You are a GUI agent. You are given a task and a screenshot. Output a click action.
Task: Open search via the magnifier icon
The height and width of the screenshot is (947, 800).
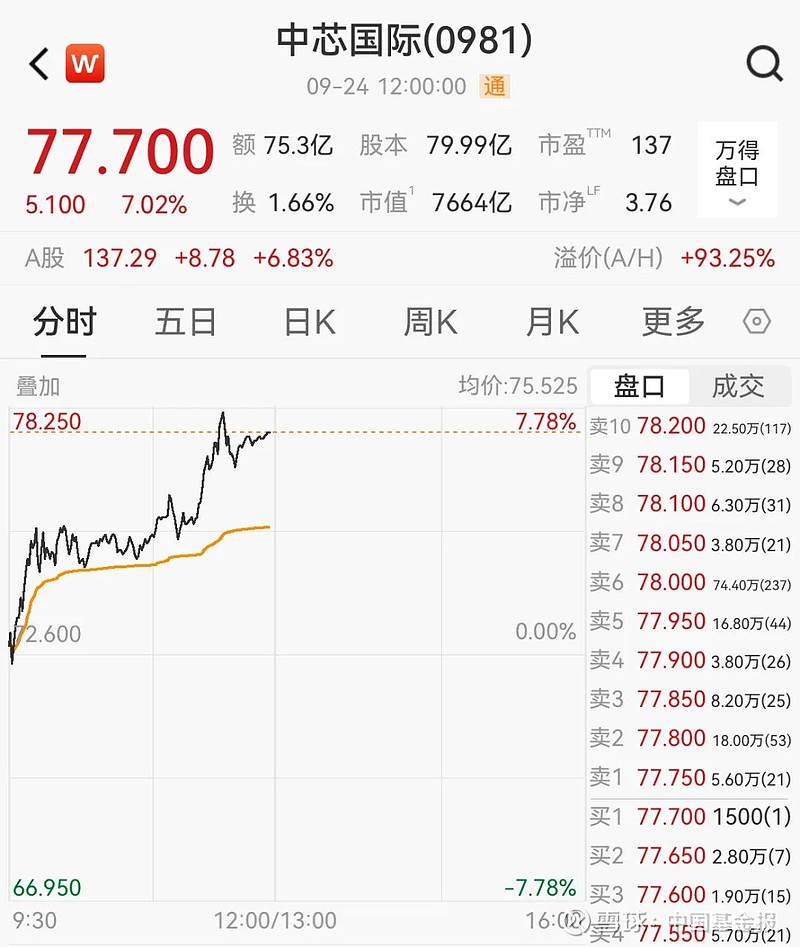point(764,64)
